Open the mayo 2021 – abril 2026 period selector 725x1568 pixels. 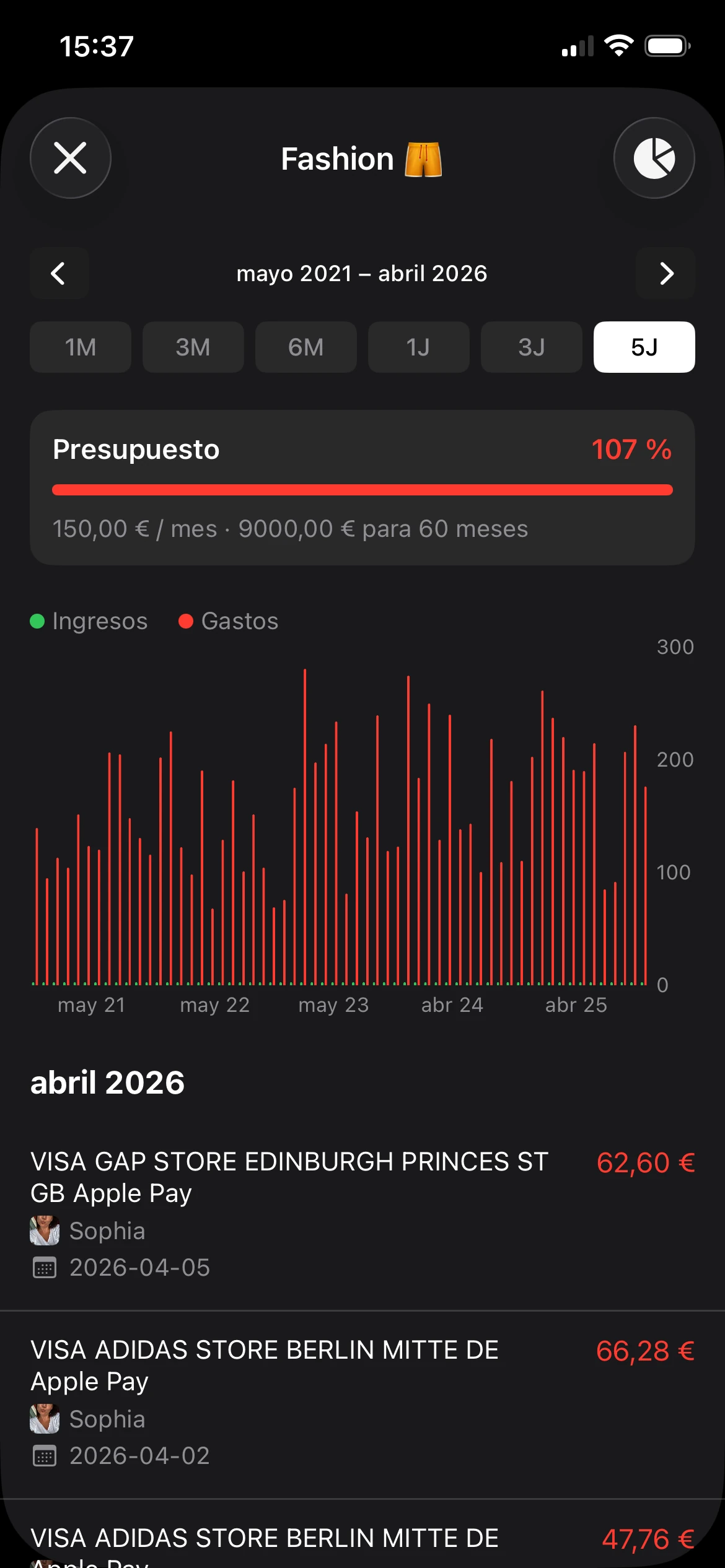362,273
